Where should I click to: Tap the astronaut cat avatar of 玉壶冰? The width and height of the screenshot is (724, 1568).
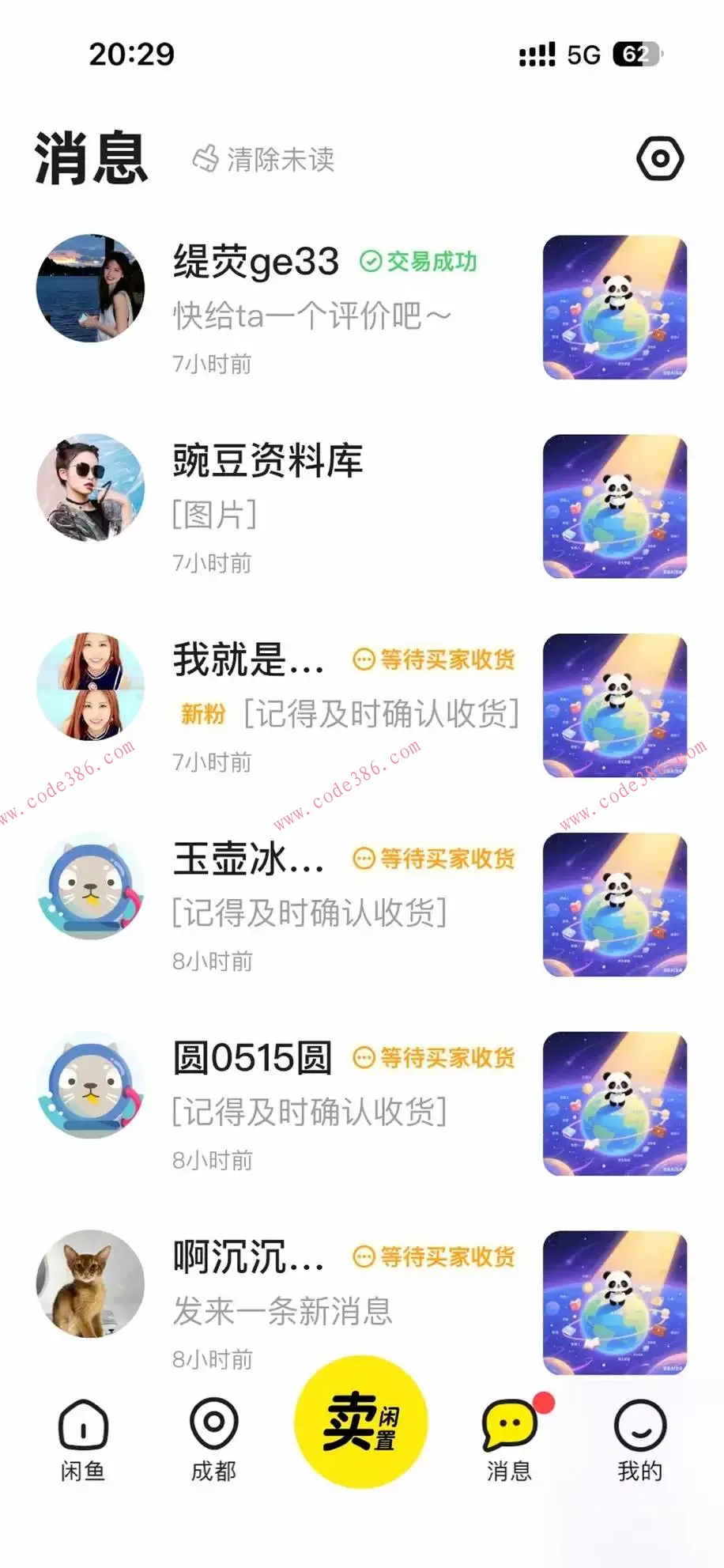90,886
